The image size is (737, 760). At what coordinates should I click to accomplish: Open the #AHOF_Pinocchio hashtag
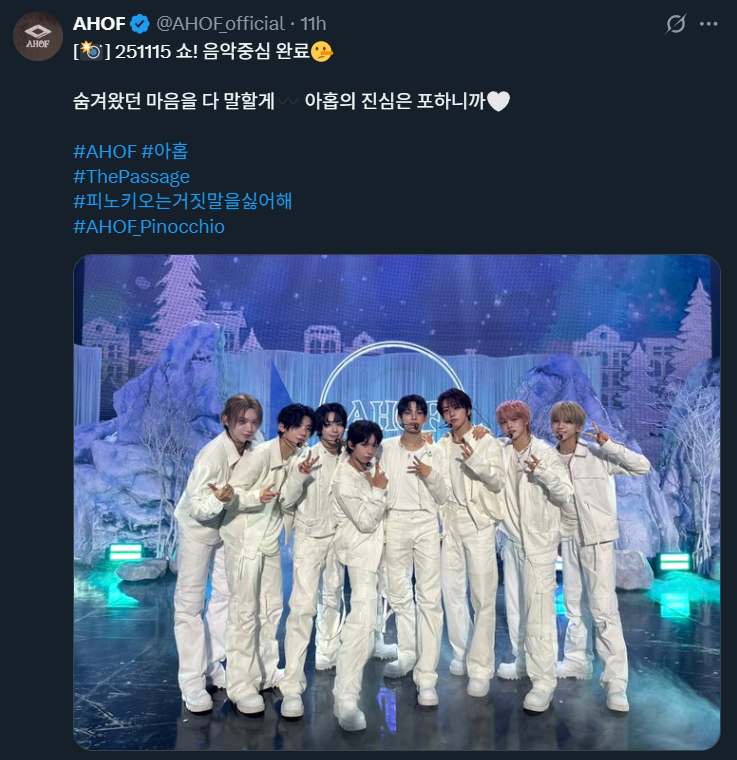(149, 227)
